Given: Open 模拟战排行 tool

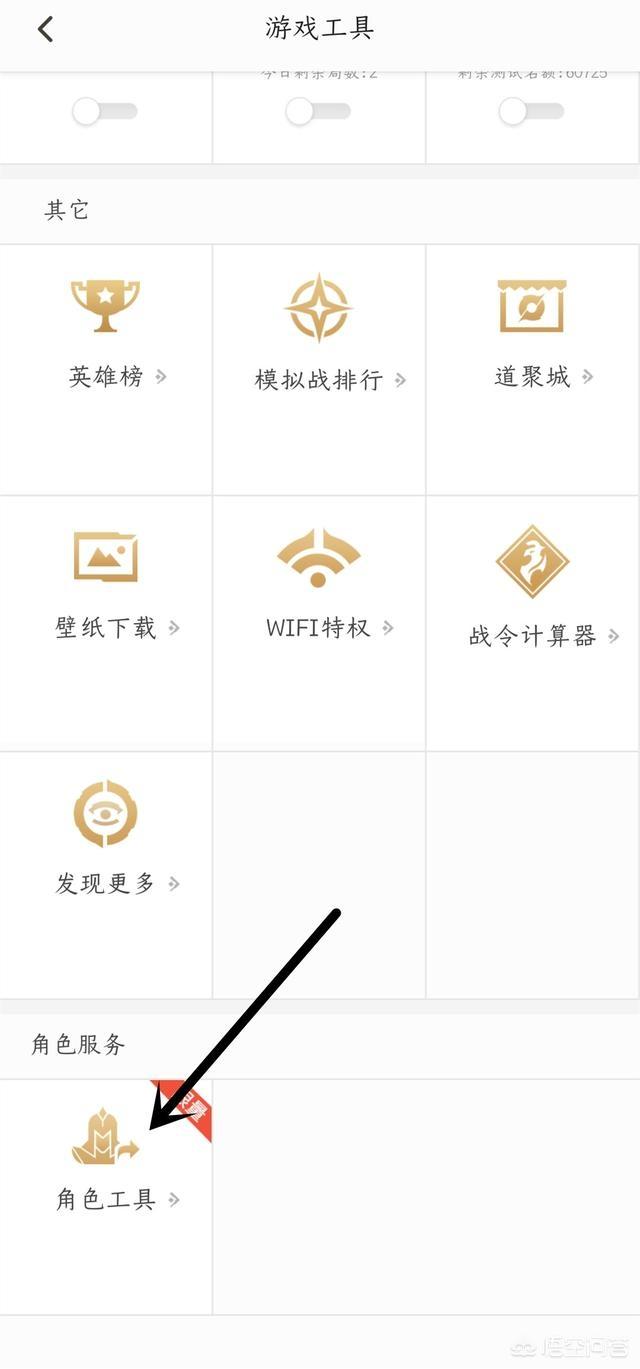Looking at the screenshot, I should [x=319, y=369].
